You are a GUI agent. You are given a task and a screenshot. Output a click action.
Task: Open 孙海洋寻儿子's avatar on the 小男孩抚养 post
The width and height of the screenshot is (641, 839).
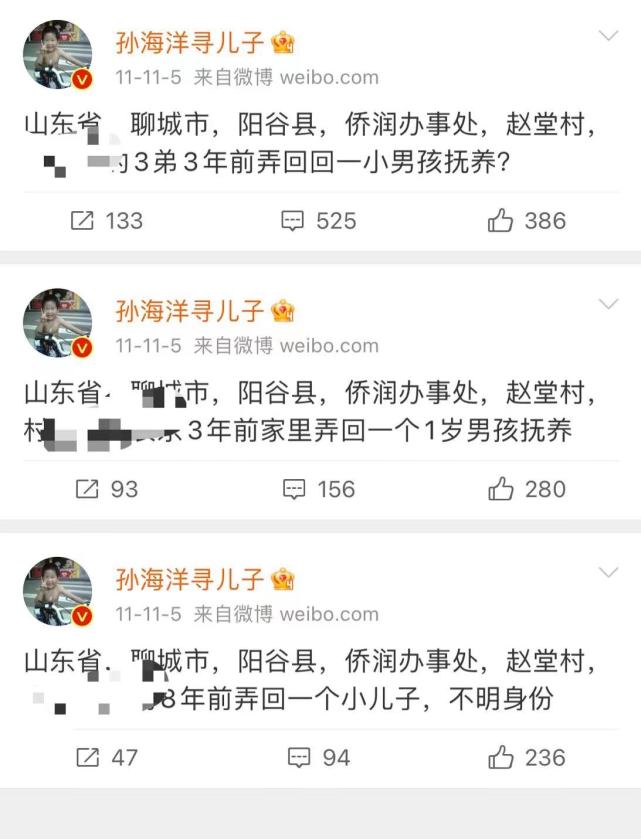[58, 55]
